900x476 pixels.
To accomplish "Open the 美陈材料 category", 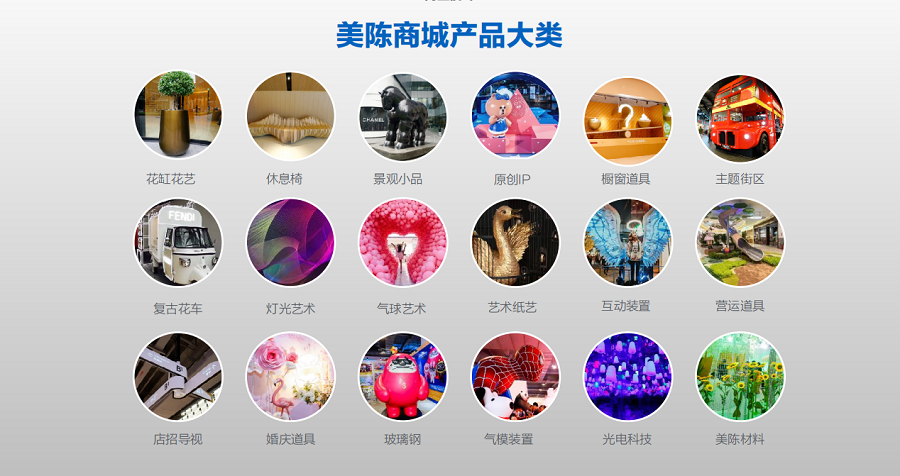I will pyautogui.click(x=740, y=376).
